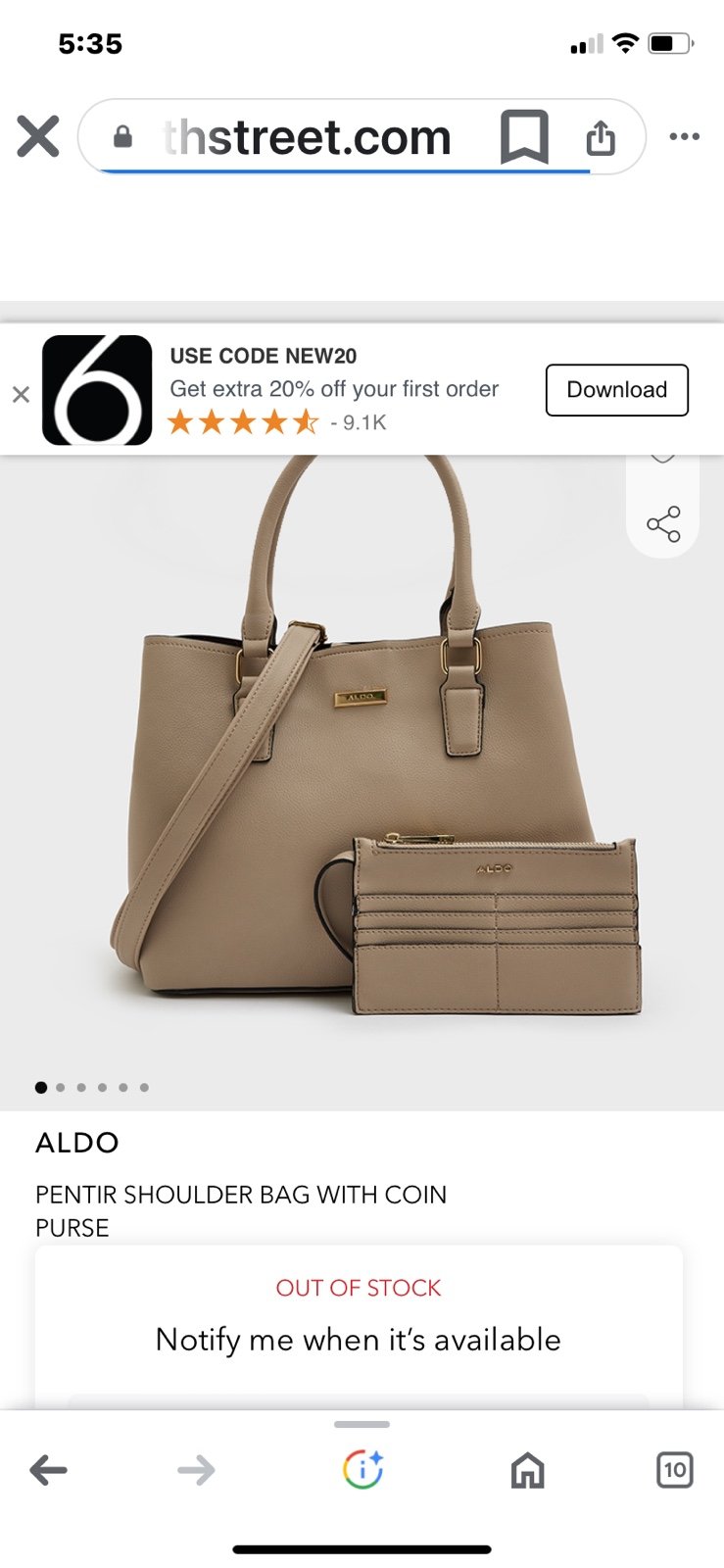The image size is (724, 1568).
Task: Close the browser page with the X
Action: point(38,136)
